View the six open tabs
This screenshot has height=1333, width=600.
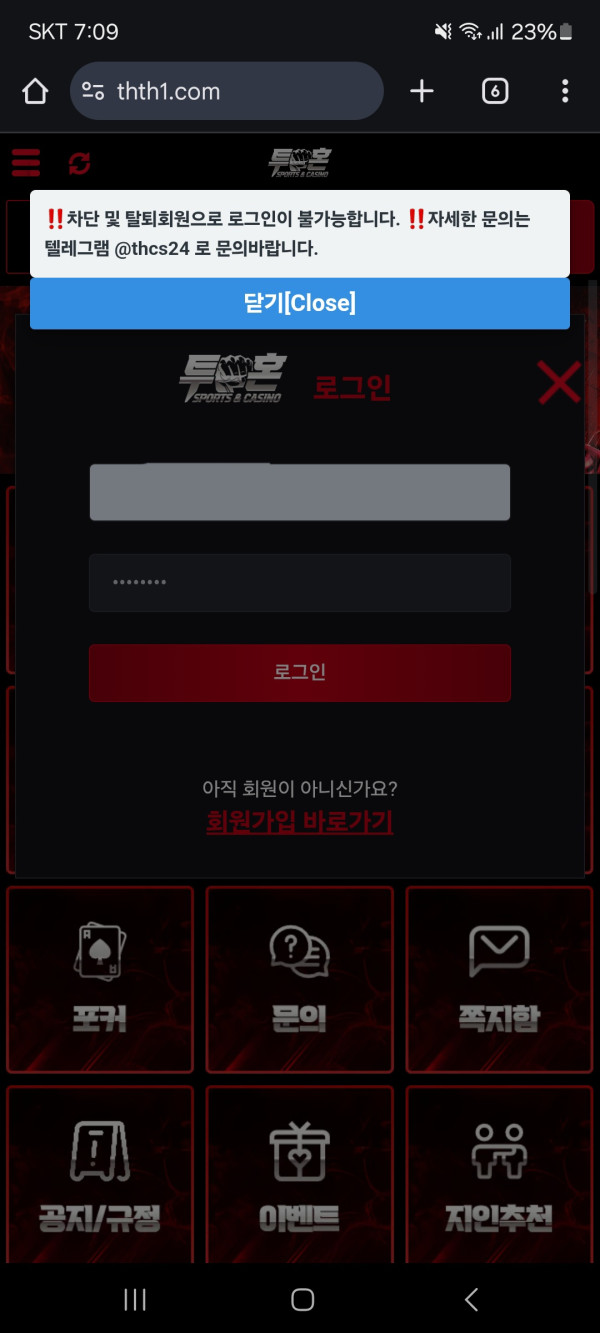(495, 92)
